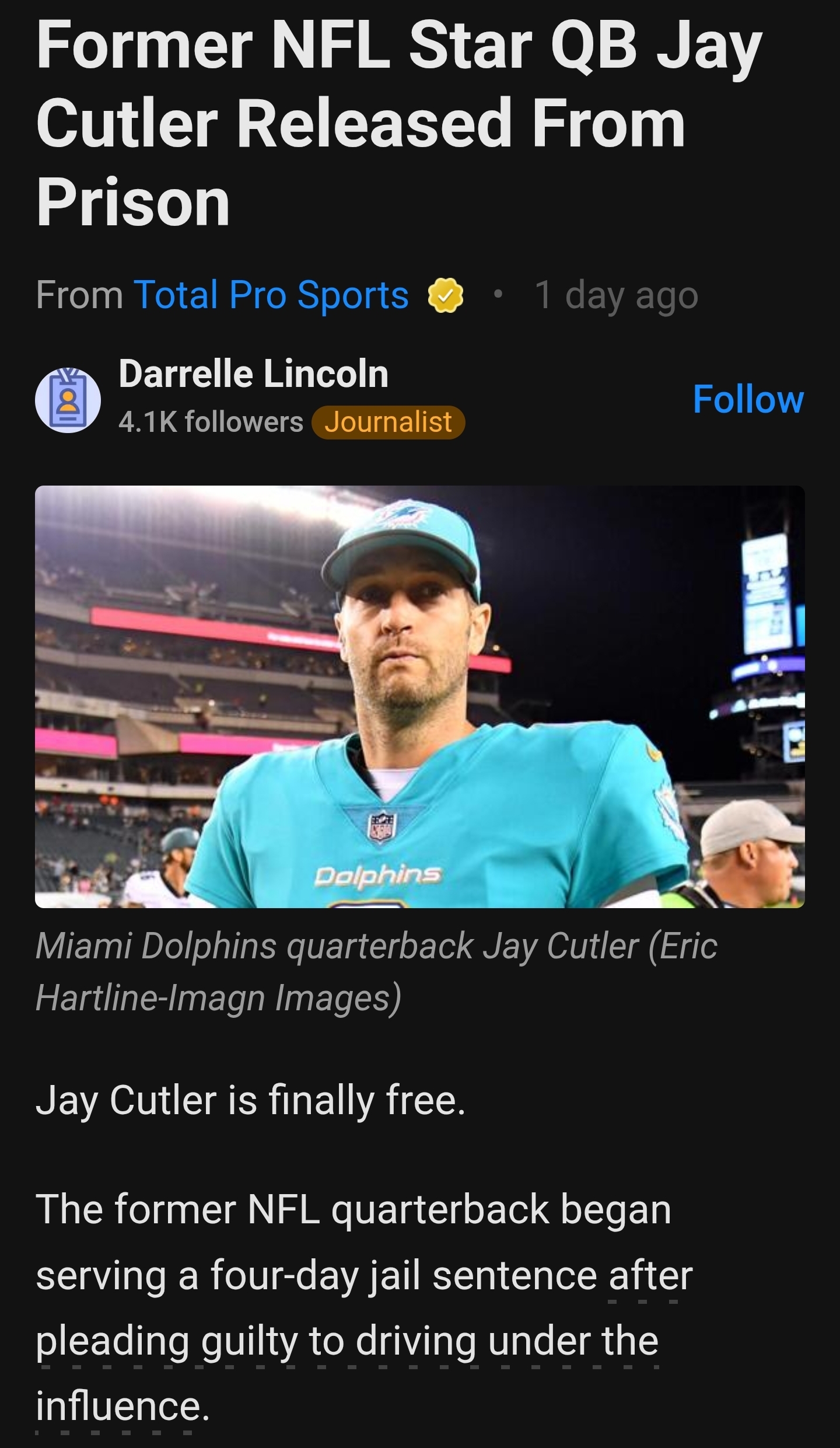Image resolution: width=840 pixels, height=1448 pixels.
Task: Open the underlined driving under the influence link
Action: click(x=346, y=1341)
